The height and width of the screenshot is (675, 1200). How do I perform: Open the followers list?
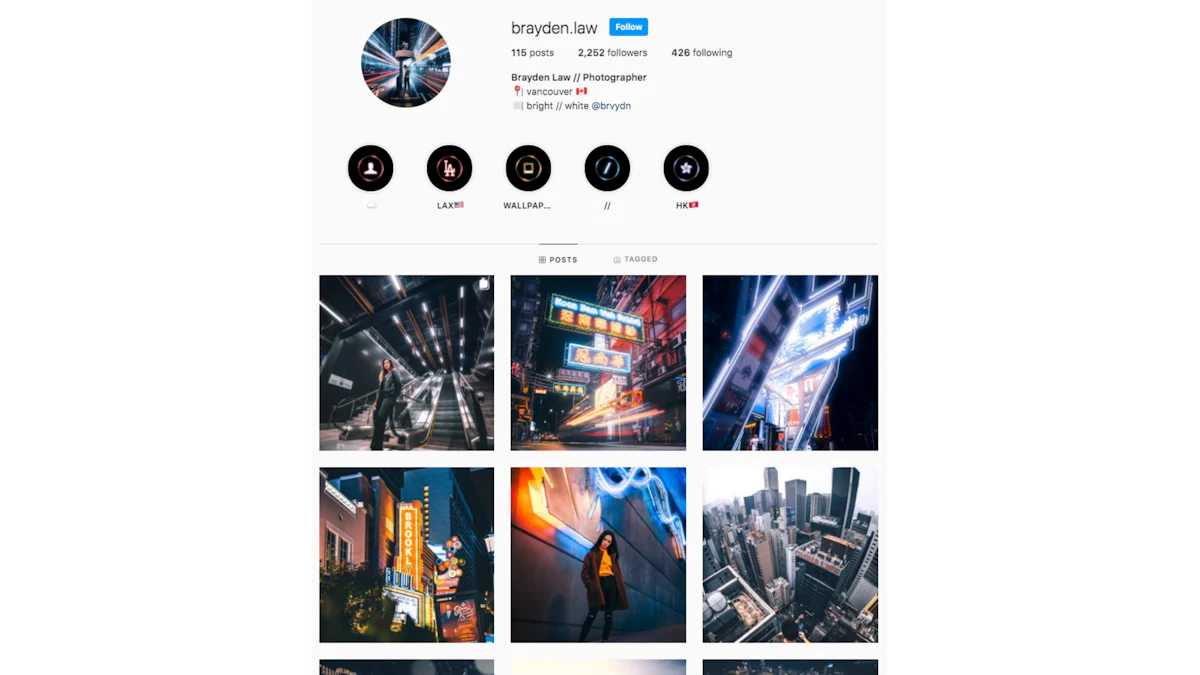tap(612, 53)
